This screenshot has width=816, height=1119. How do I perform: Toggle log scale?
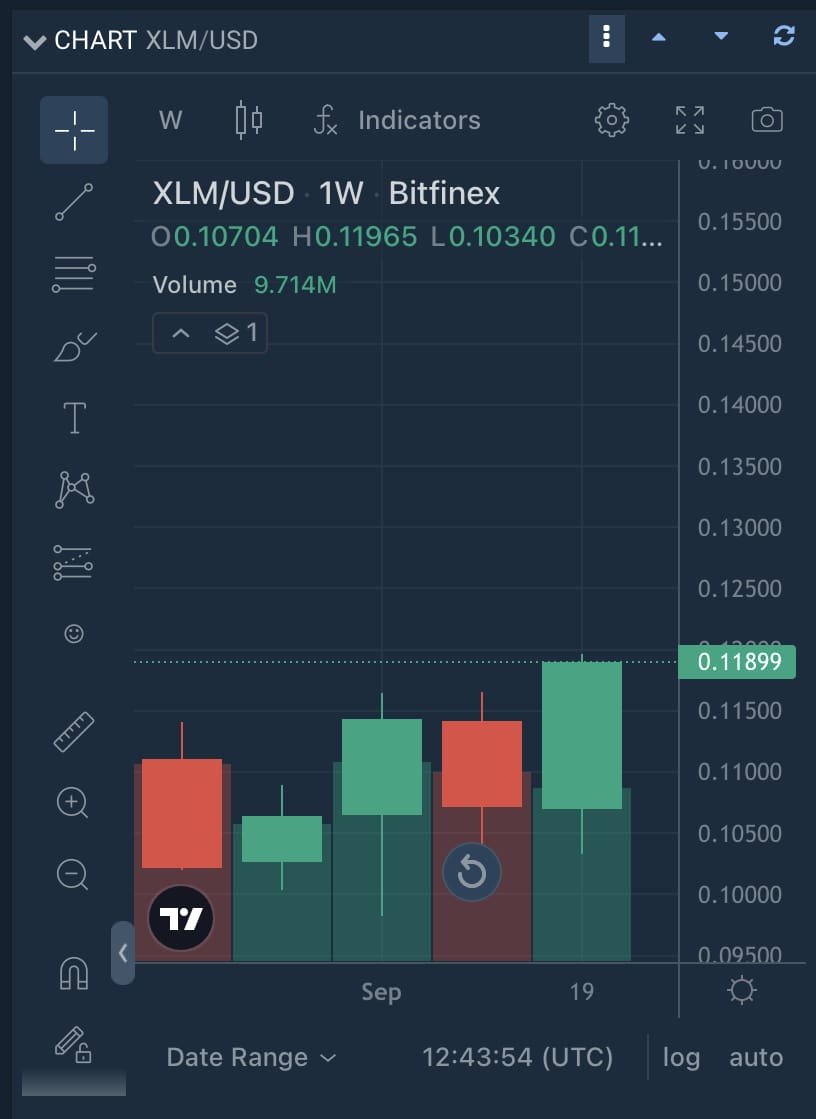click(681, 1057)
